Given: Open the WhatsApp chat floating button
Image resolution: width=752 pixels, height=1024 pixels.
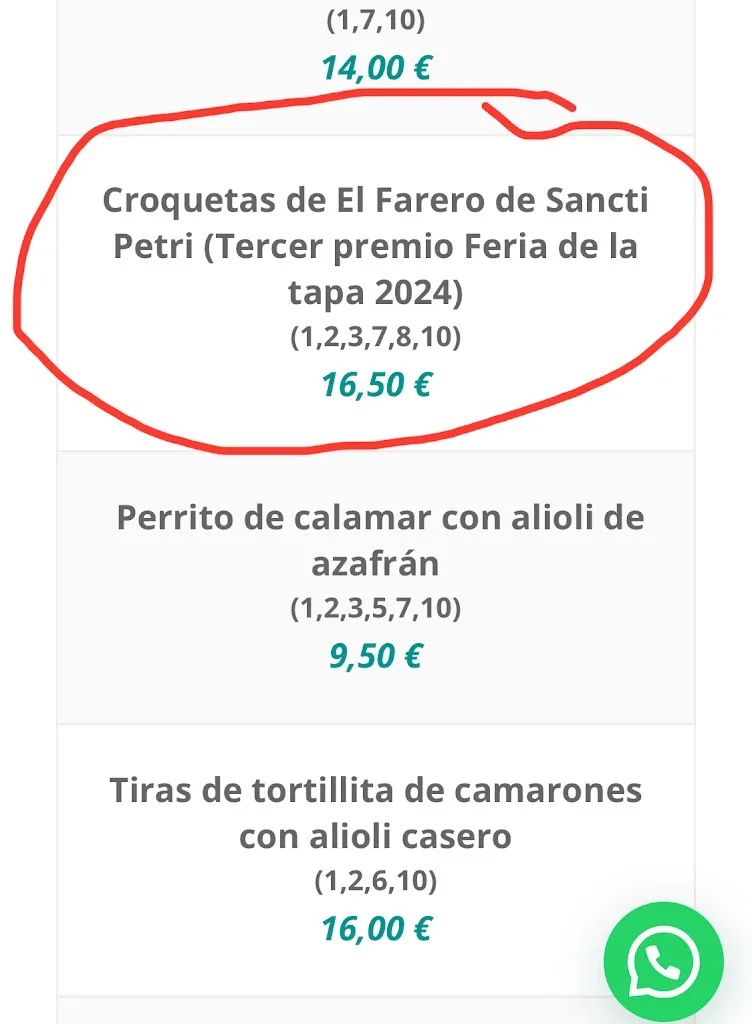Looking at the screenshot, I should pos(663,961).
